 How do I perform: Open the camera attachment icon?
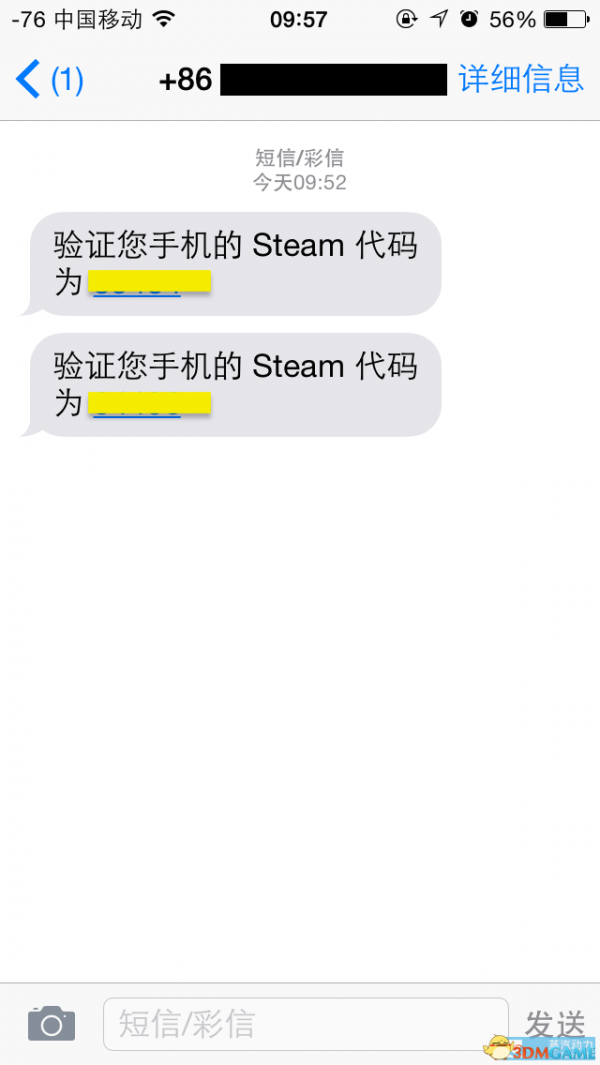pos(52,1023)
